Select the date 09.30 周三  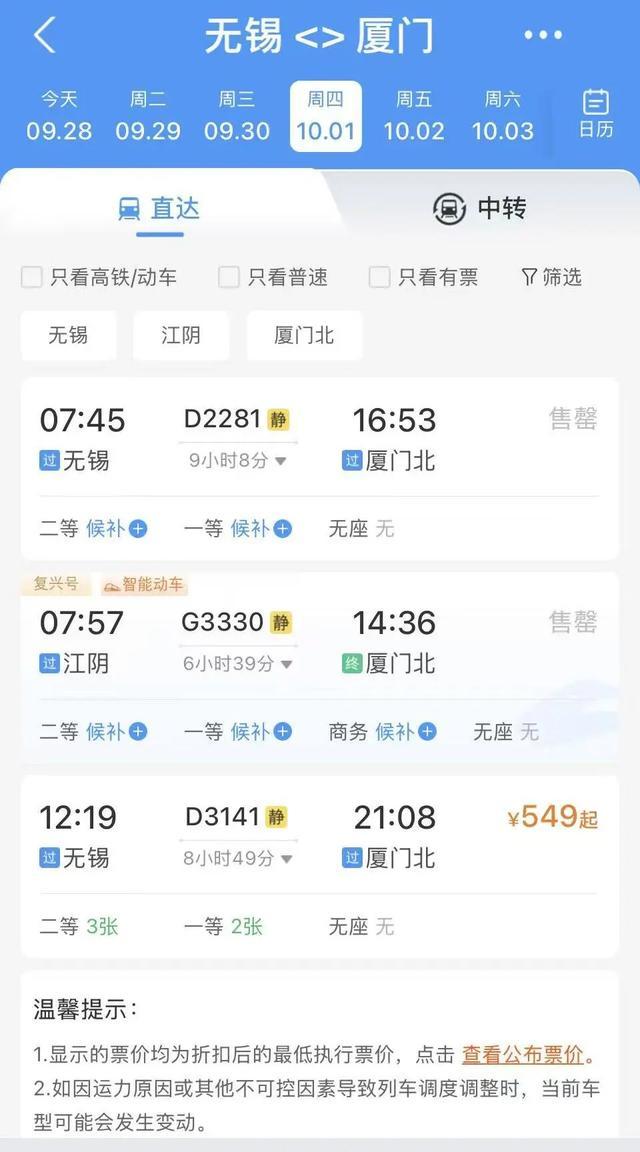[237, 116]
